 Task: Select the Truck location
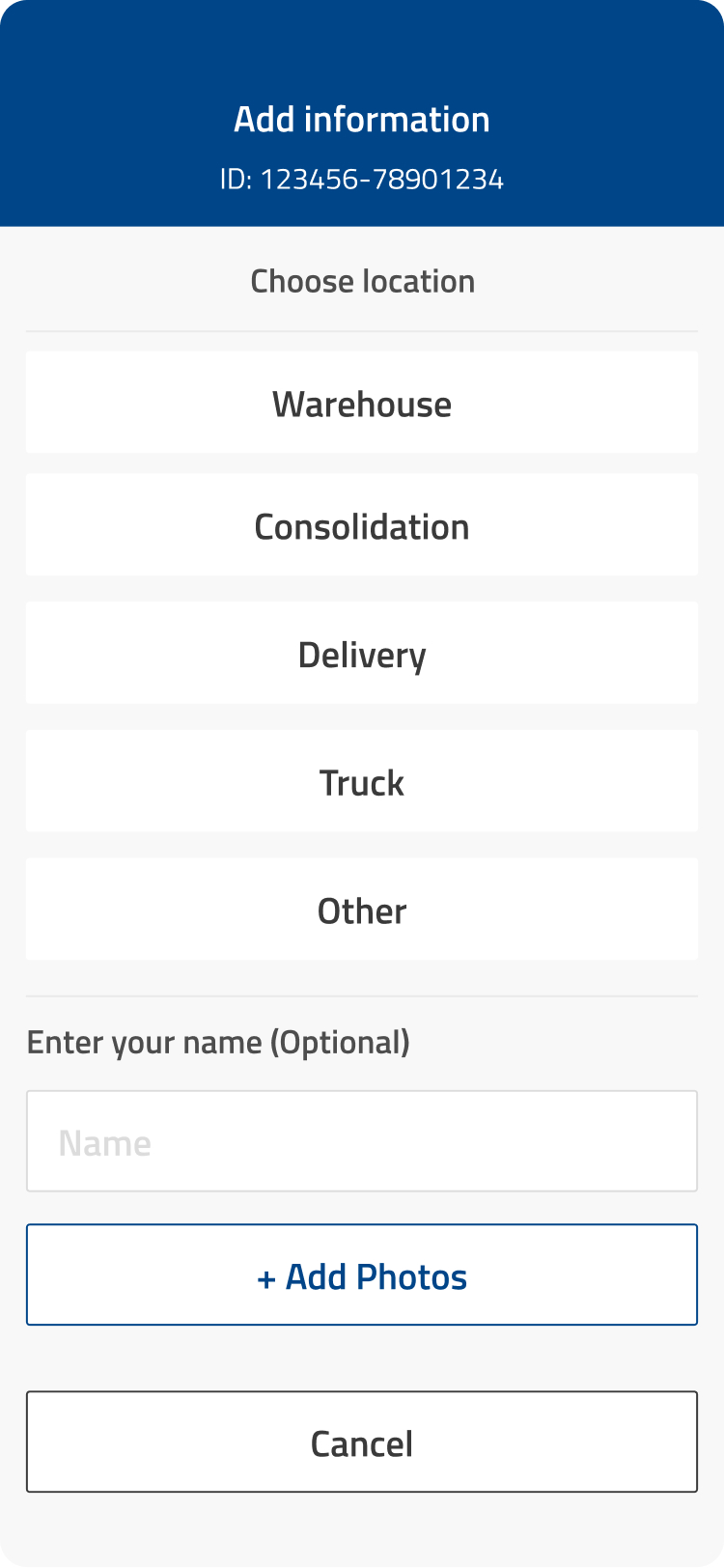(362, 782)
